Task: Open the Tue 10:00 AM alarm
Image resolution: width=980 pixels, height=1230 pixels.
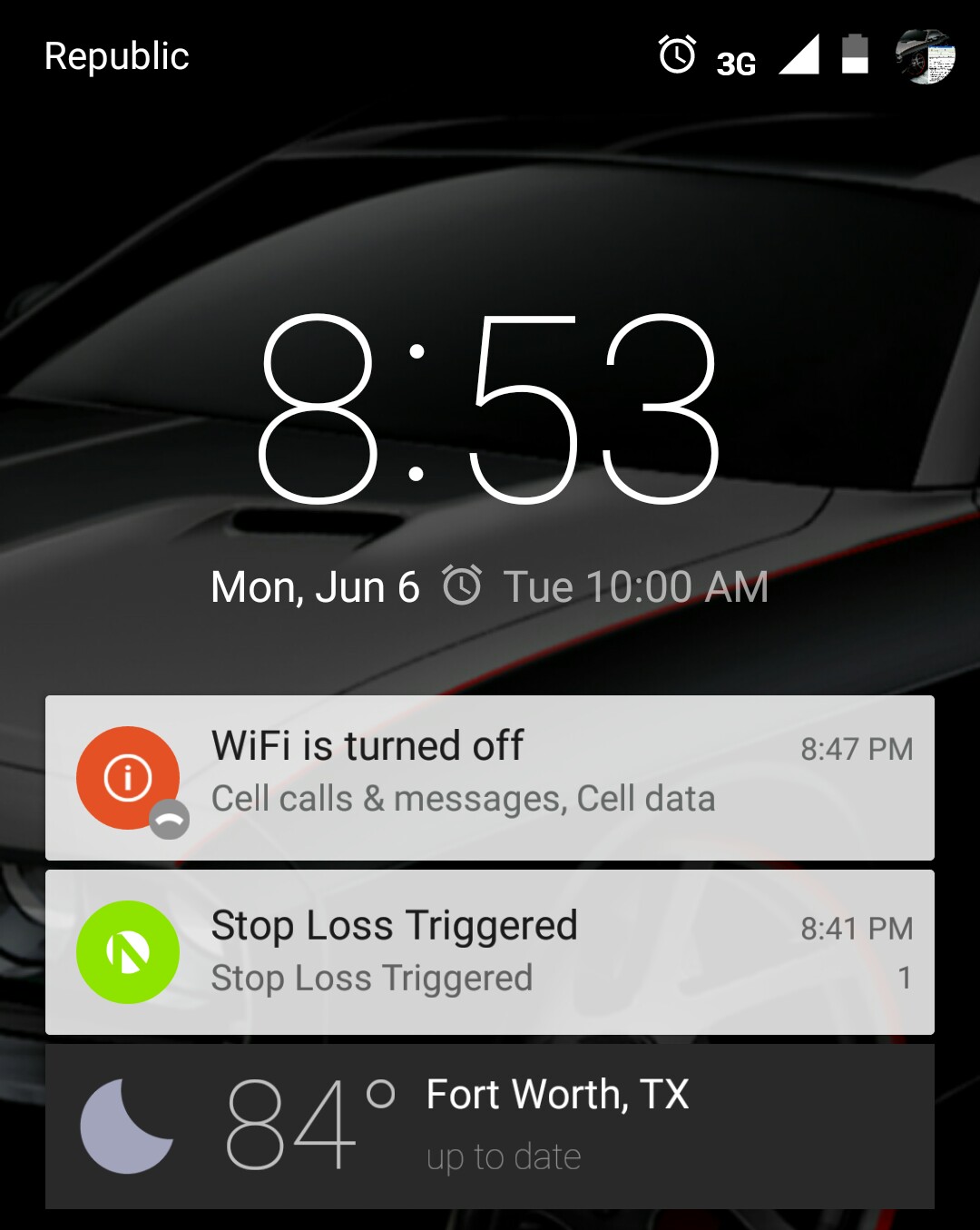Action: 606,586
